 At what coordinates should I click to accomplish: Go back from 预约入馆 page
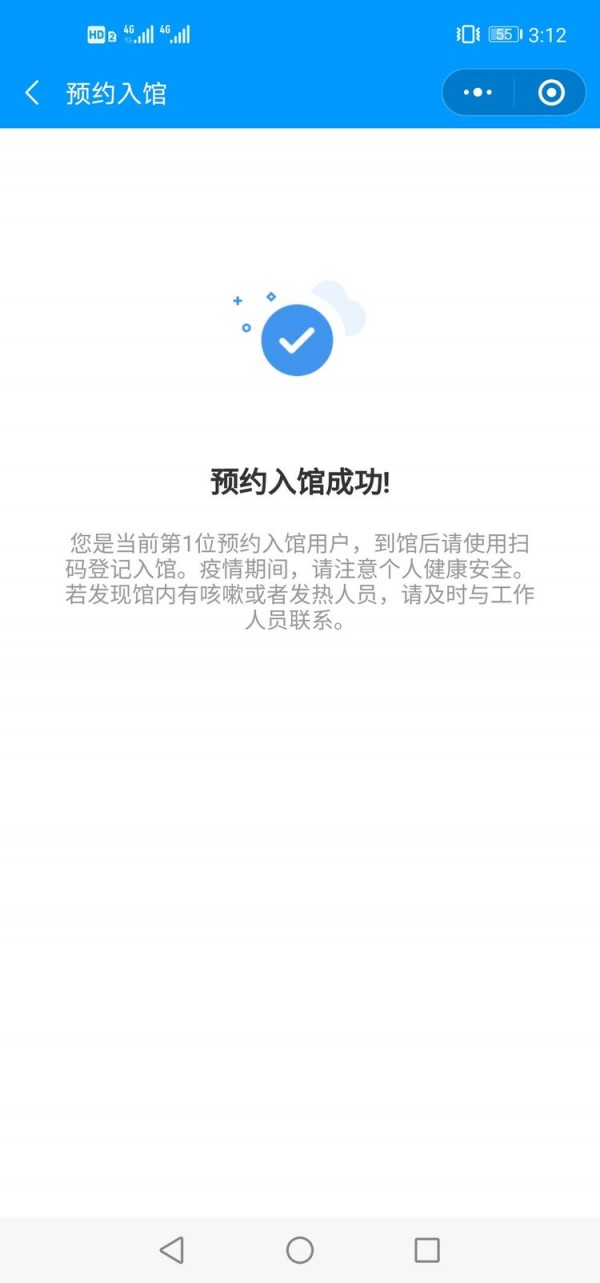click(33, 93)
